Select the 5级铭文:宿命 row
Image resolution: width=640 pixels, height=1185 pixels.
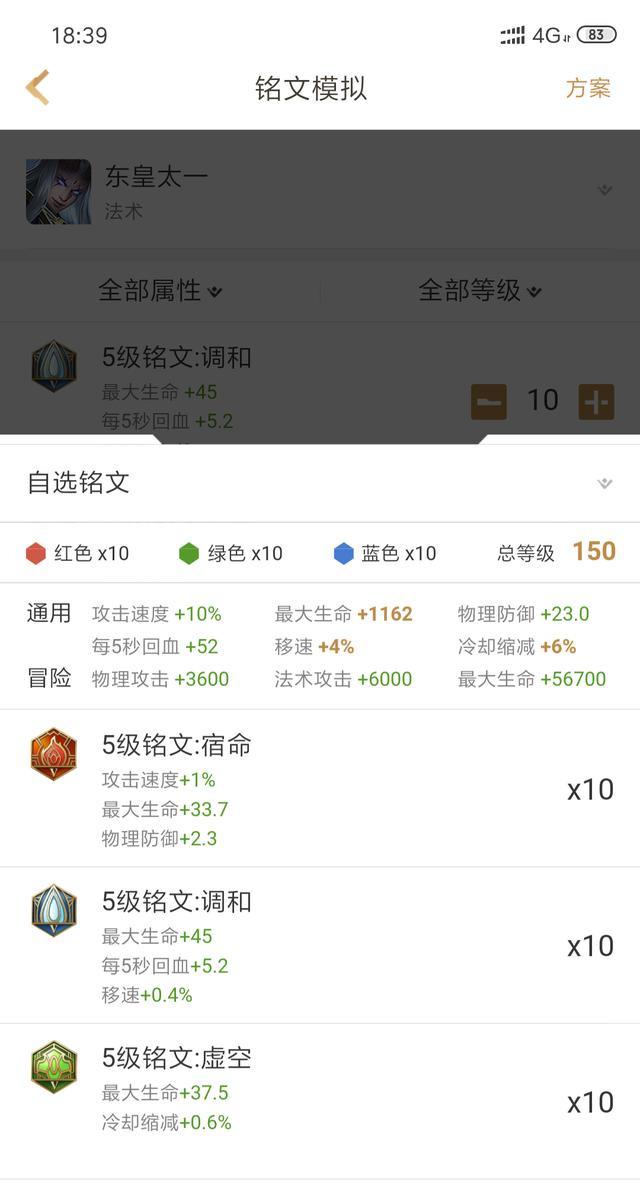click(x=320, y=788)
